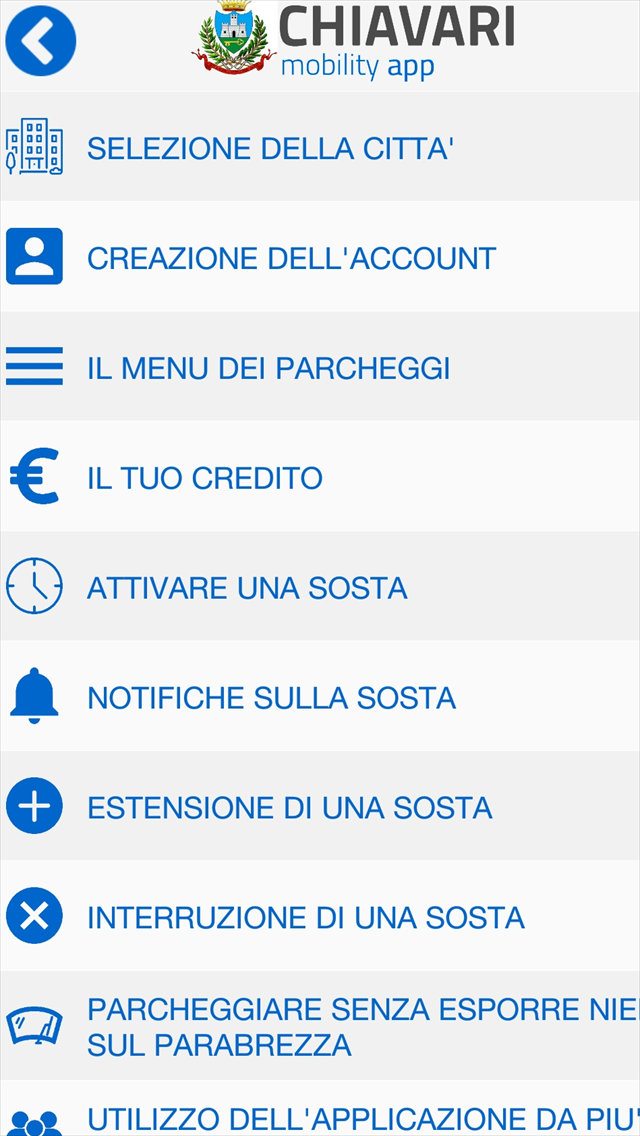Screen dimensions: 640x1136
Task: Tap Estensione di una Sosta
Action: (x=289, y=808)
